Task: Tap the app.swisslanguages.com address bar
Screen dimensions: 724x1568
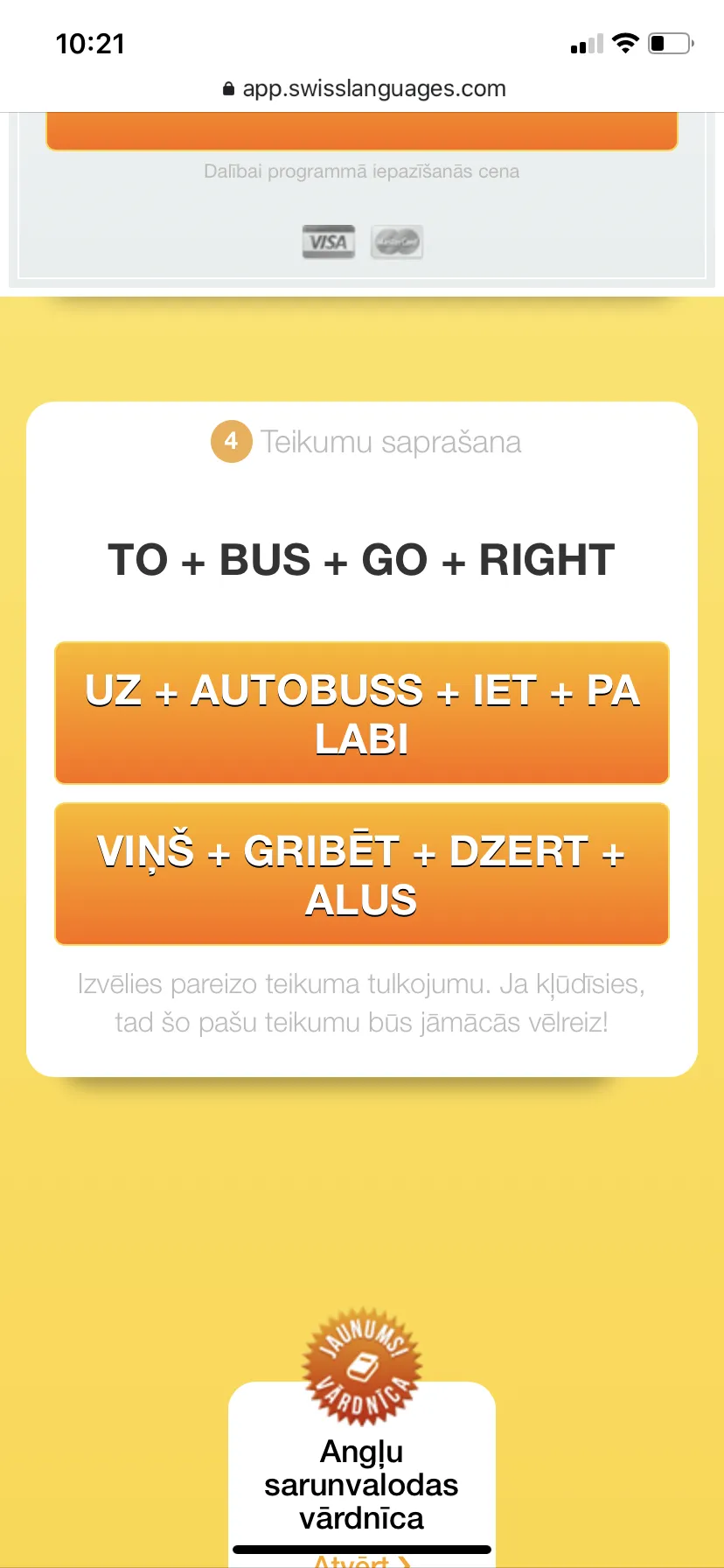Action: coord(364,88)
